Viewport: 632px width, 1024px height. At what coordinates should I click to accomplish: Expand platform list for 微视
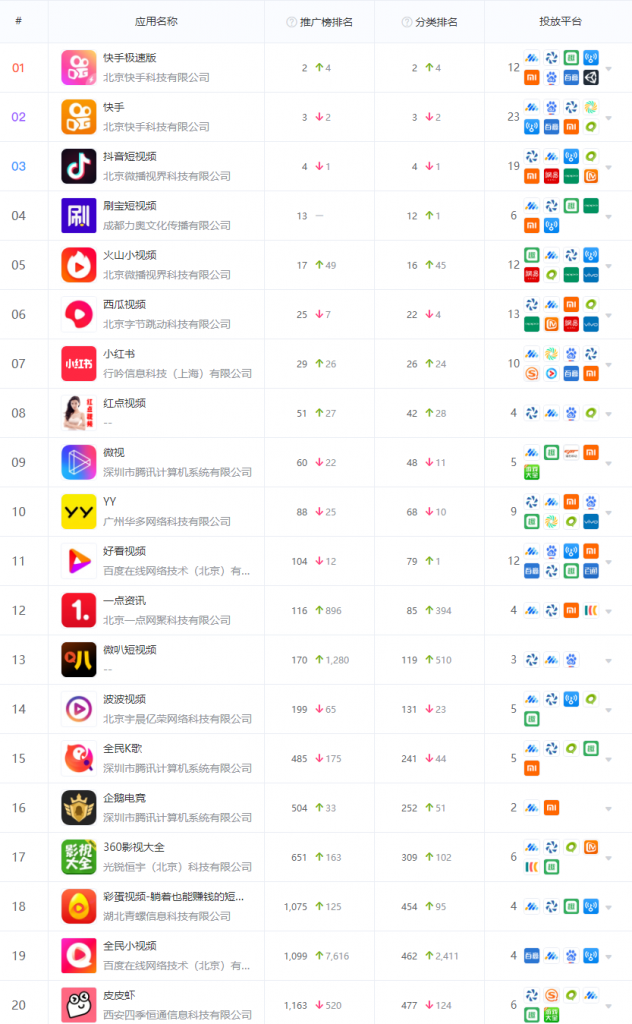[609, 463]
